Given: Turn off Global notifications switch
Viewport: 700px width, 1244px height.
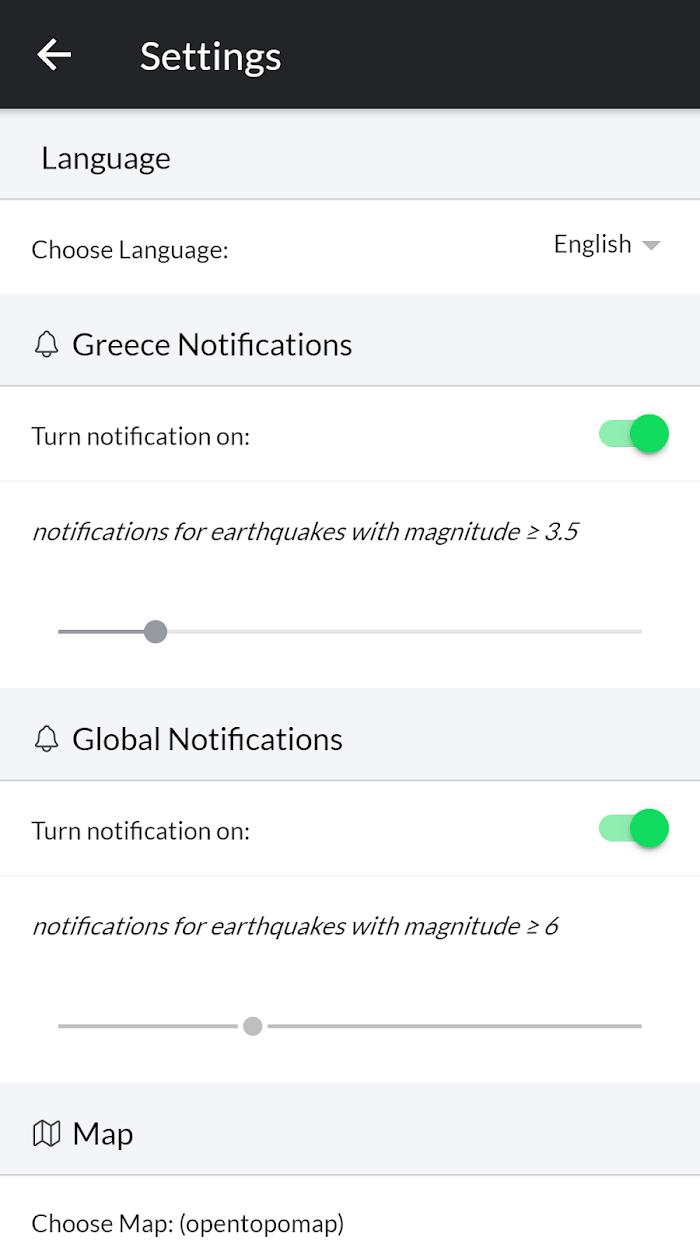Looking at the screenshot, I should pos(634,828).
